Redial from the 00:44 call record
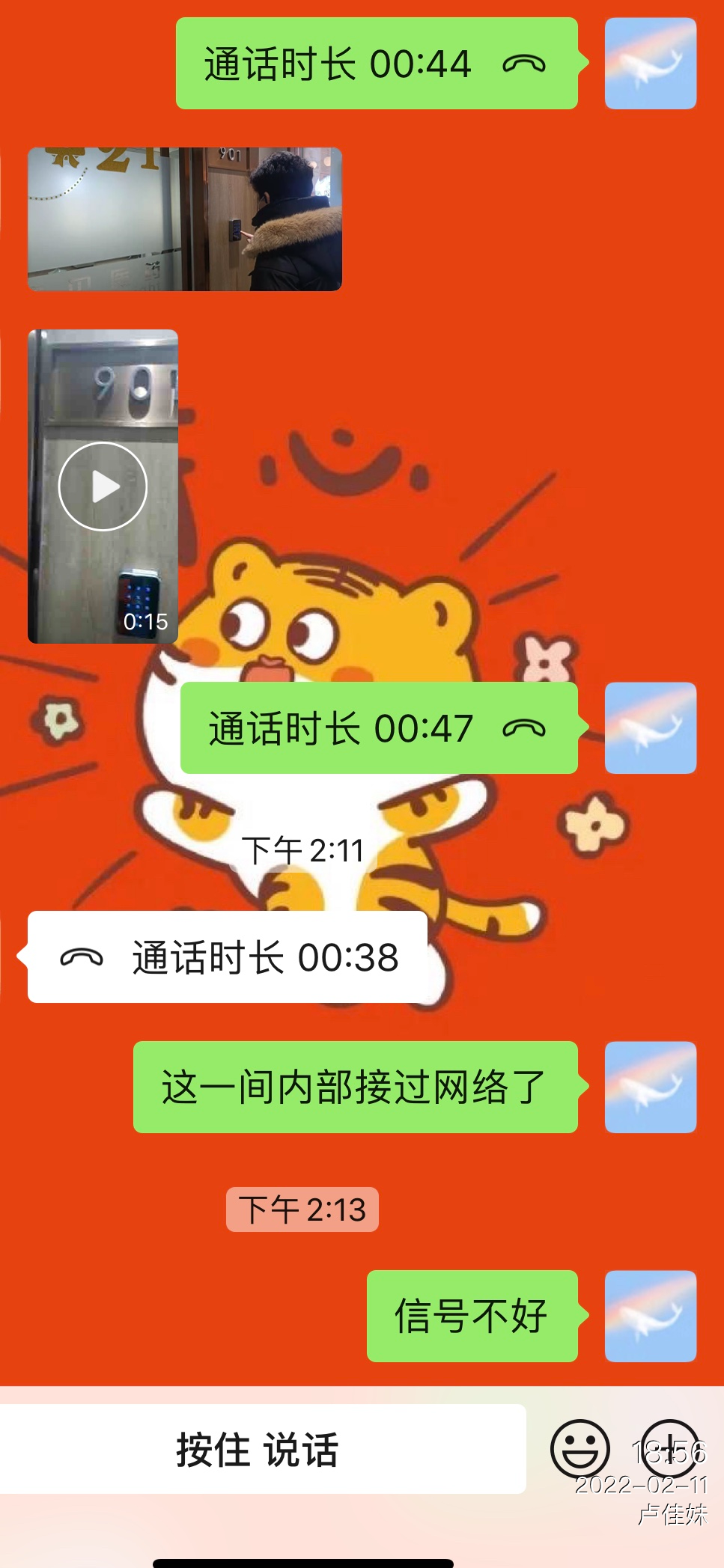The height and width of the screenshot is (1568, 724). tap(377, 64)
